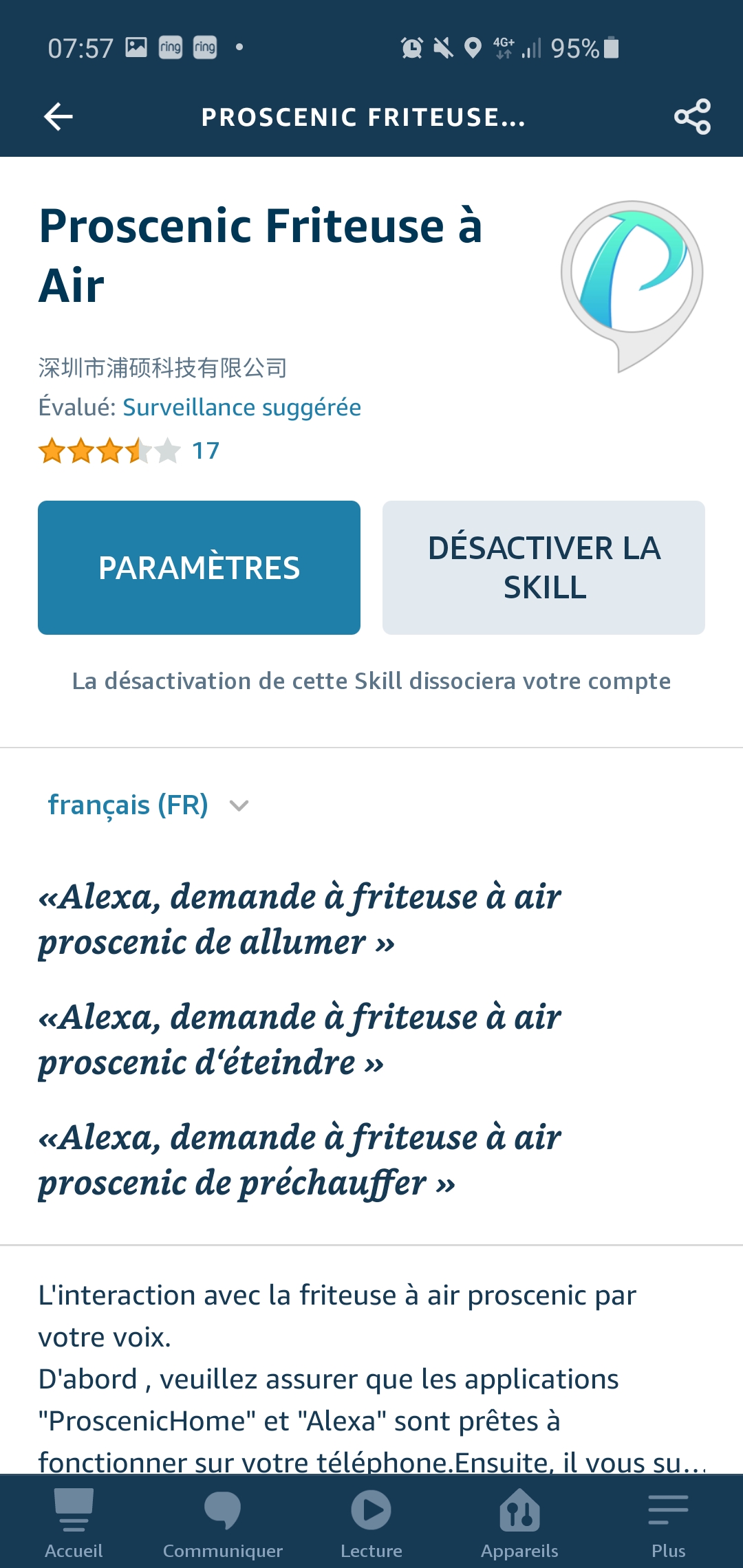Open the PARAMÈTRES button
The image size is (743, 1568).
[x=199, y=567]
